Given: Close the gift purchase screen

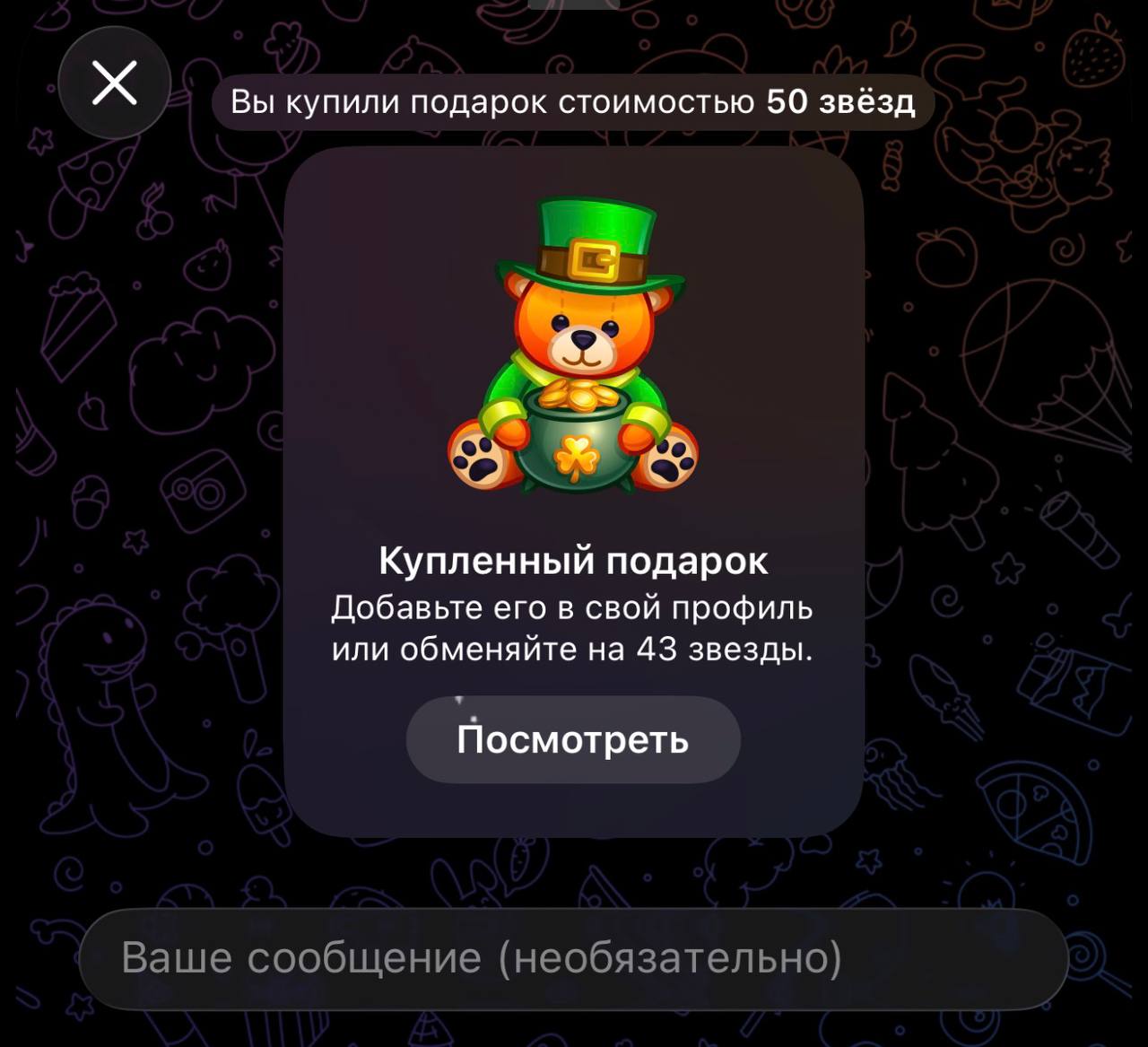Looking at the screenshot, I should [x=115, y=83].
